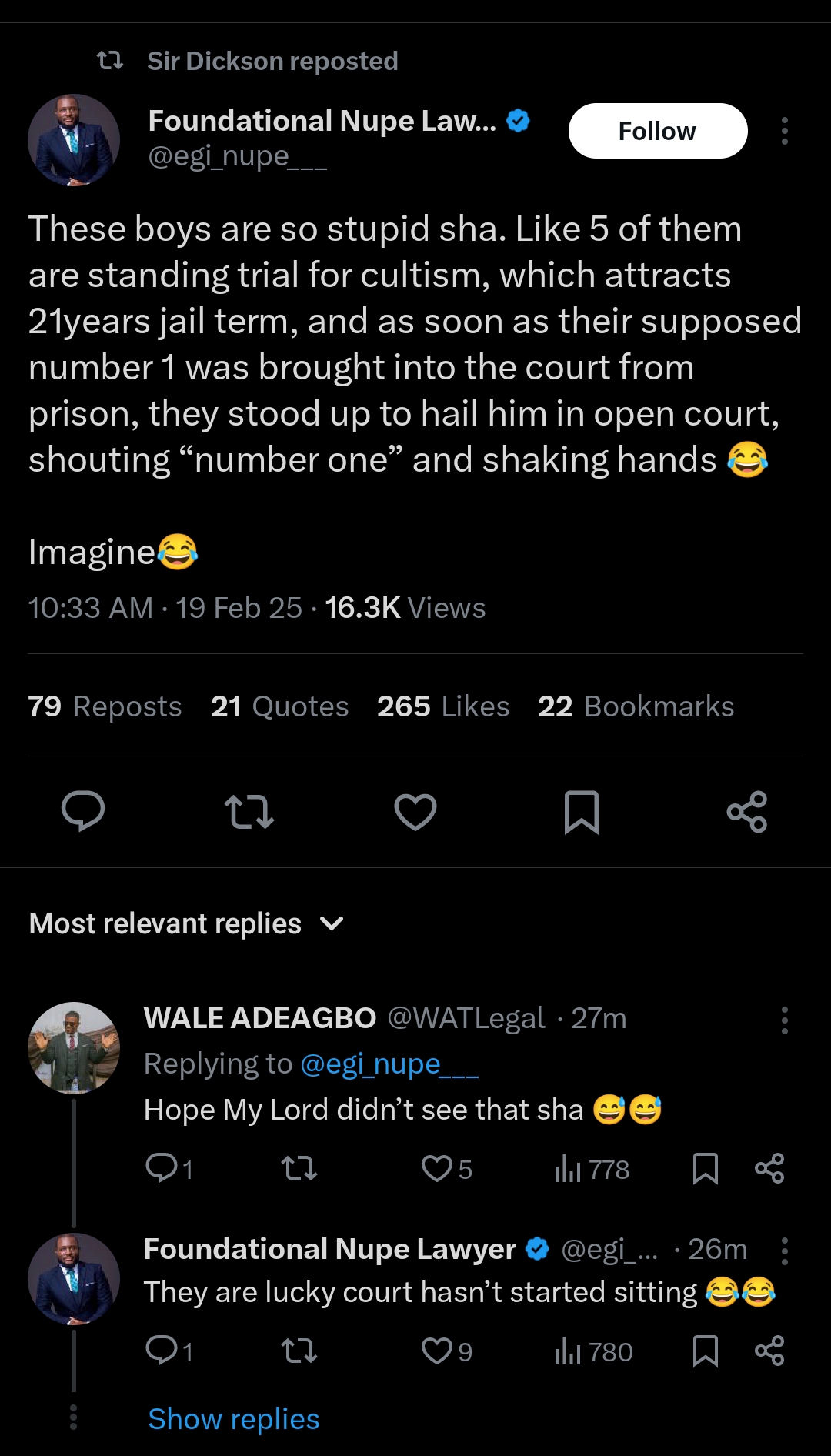
Task: Bookmark the 'They are lucky court' reply
Action: 705,1351
